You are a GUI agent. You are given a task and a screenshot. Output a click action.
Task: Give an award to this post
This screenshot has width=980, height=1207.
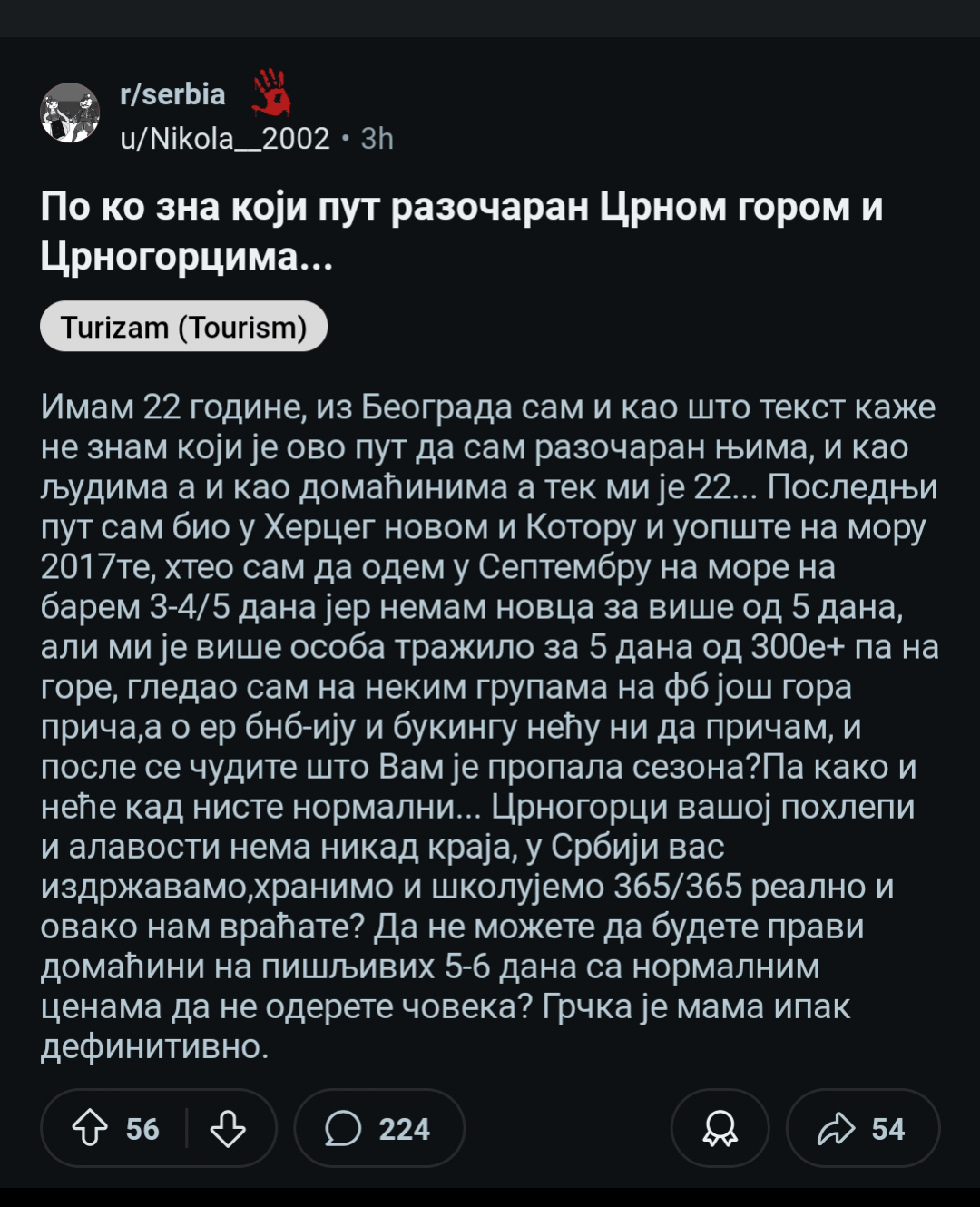point(720,1128)
